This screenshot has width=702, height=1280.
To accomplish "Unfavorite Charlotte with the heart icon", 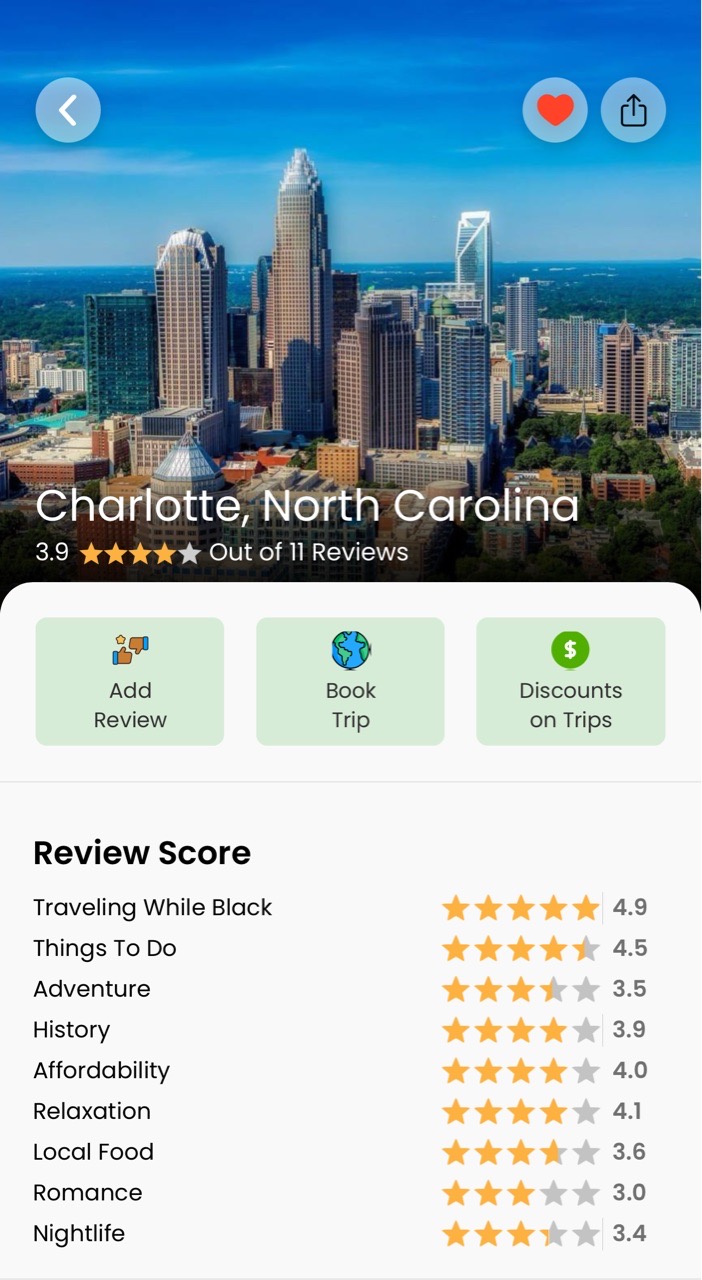I will coord(555,110).
